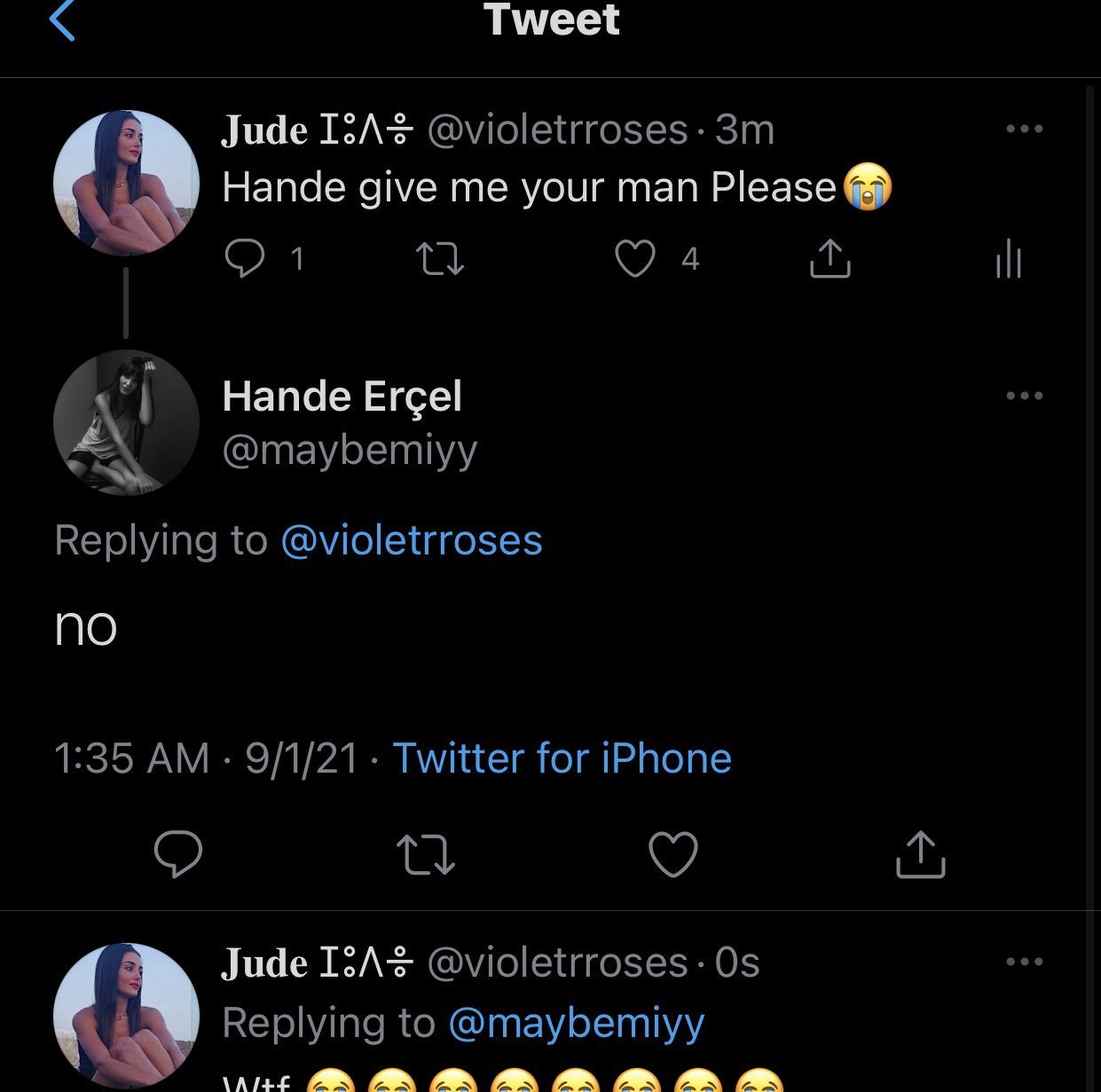The image size is (1101, 1092).
Task: Open Jude's avatar on the 0s reply
Action: click(x=126, y=1016)
